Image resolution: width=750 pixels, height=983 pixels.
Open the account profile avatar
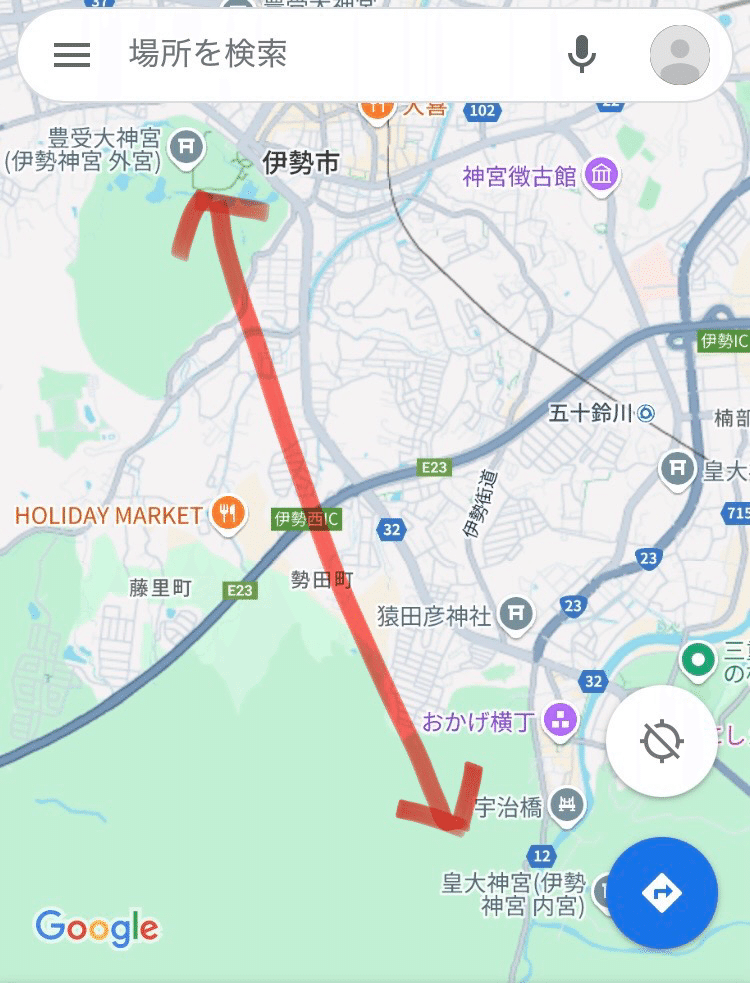pyautogui.click(x=678, y=56)
